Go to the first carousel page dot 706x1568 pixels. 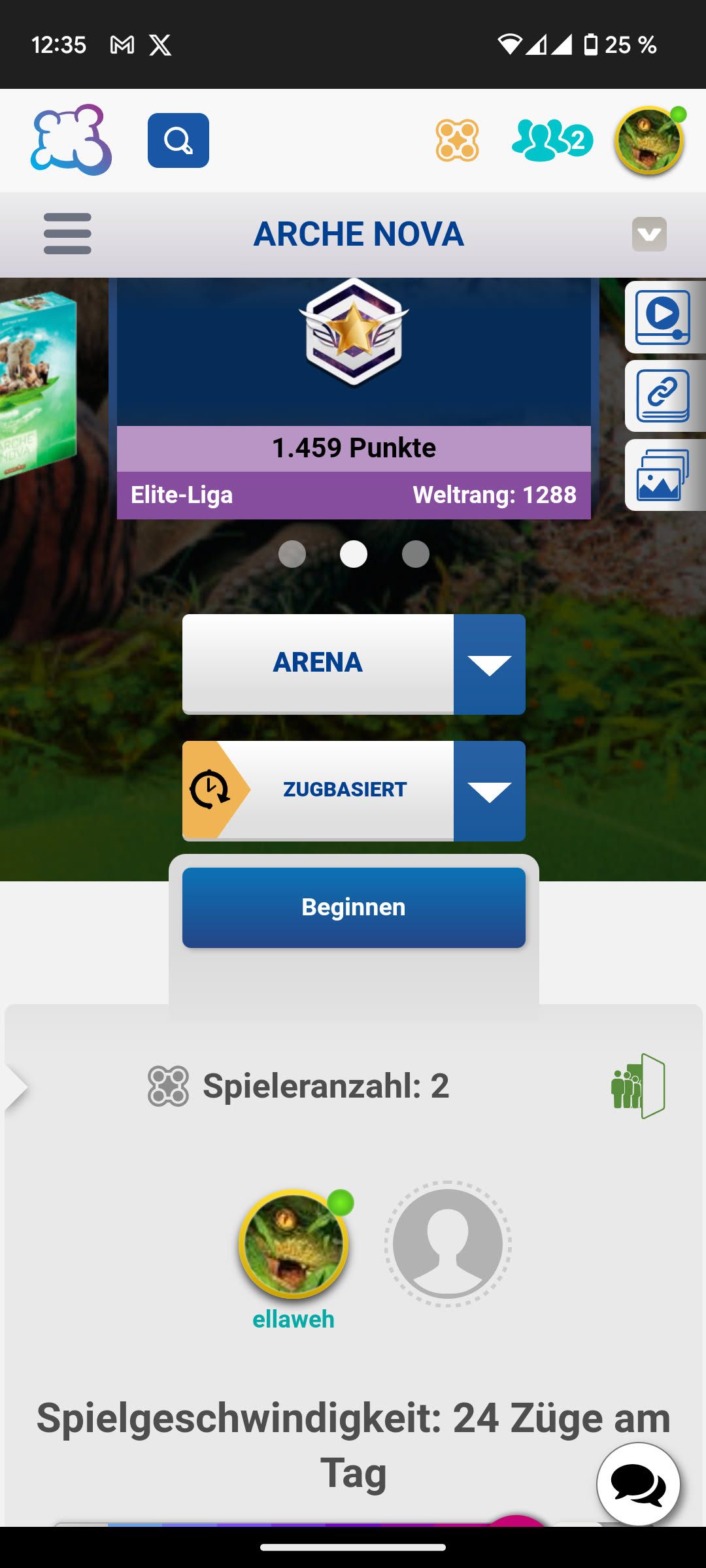click(292, 554)
